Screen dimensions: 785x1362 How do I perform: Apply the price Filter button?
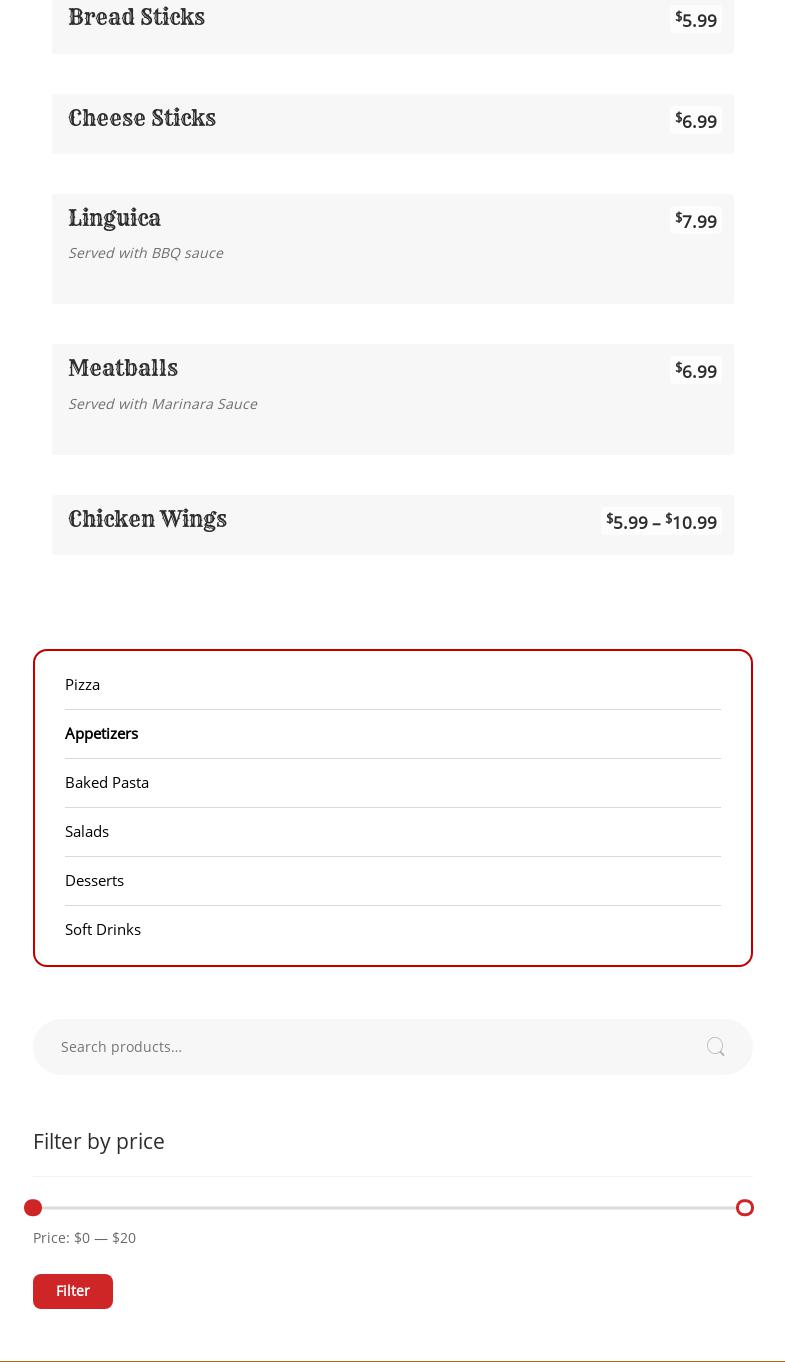point(73,1291)
